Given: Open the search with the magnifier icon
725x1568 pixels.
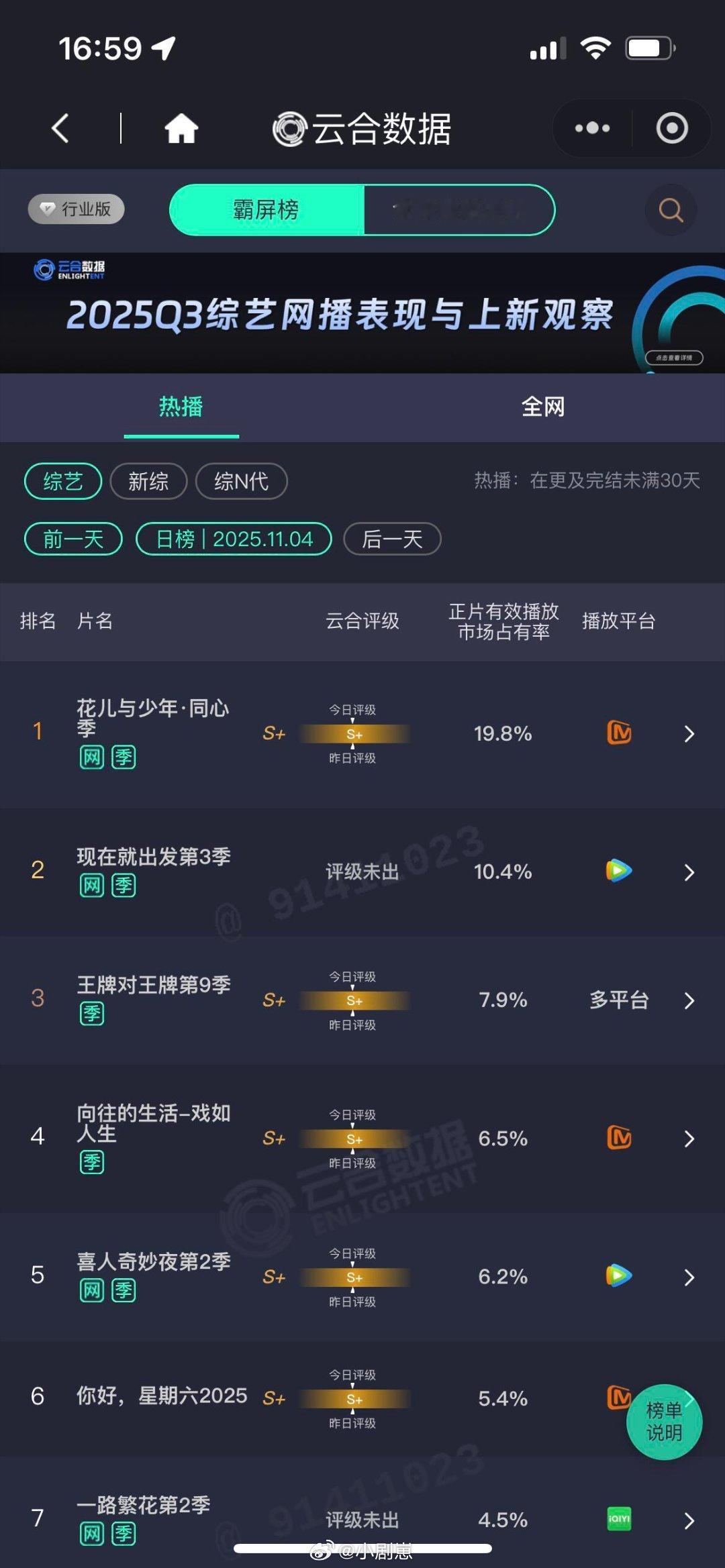Looking at the screenshot, I should pos(669,210).
